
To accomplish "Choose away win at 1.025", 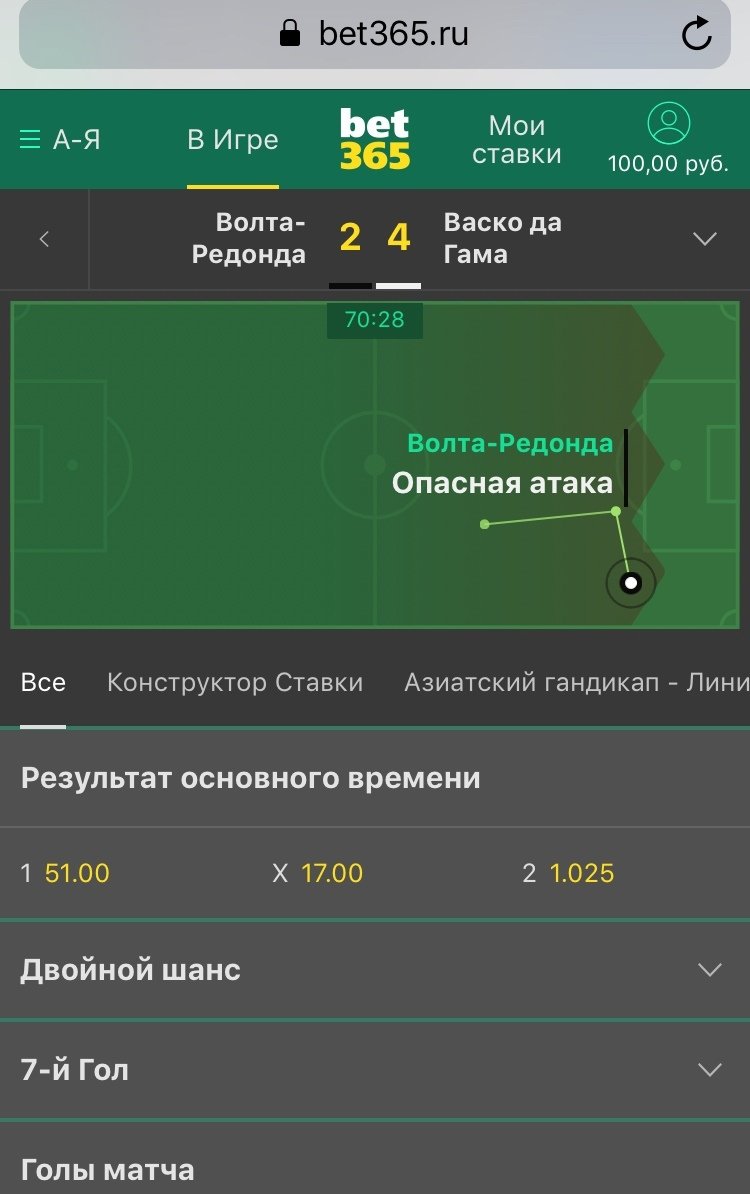I will tap(568, 873).
